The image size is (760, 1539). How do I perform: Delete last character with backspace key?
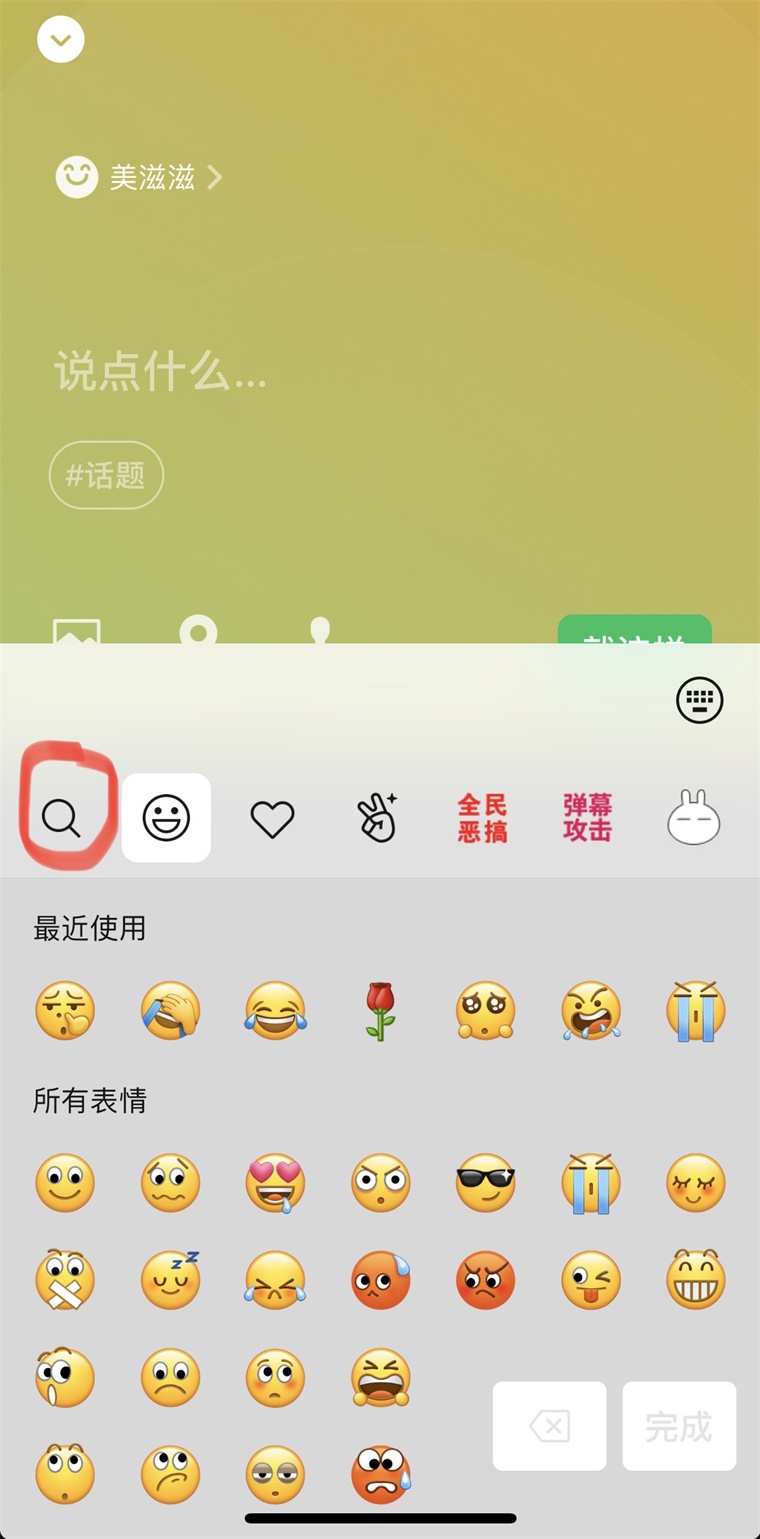(549, 1426)
